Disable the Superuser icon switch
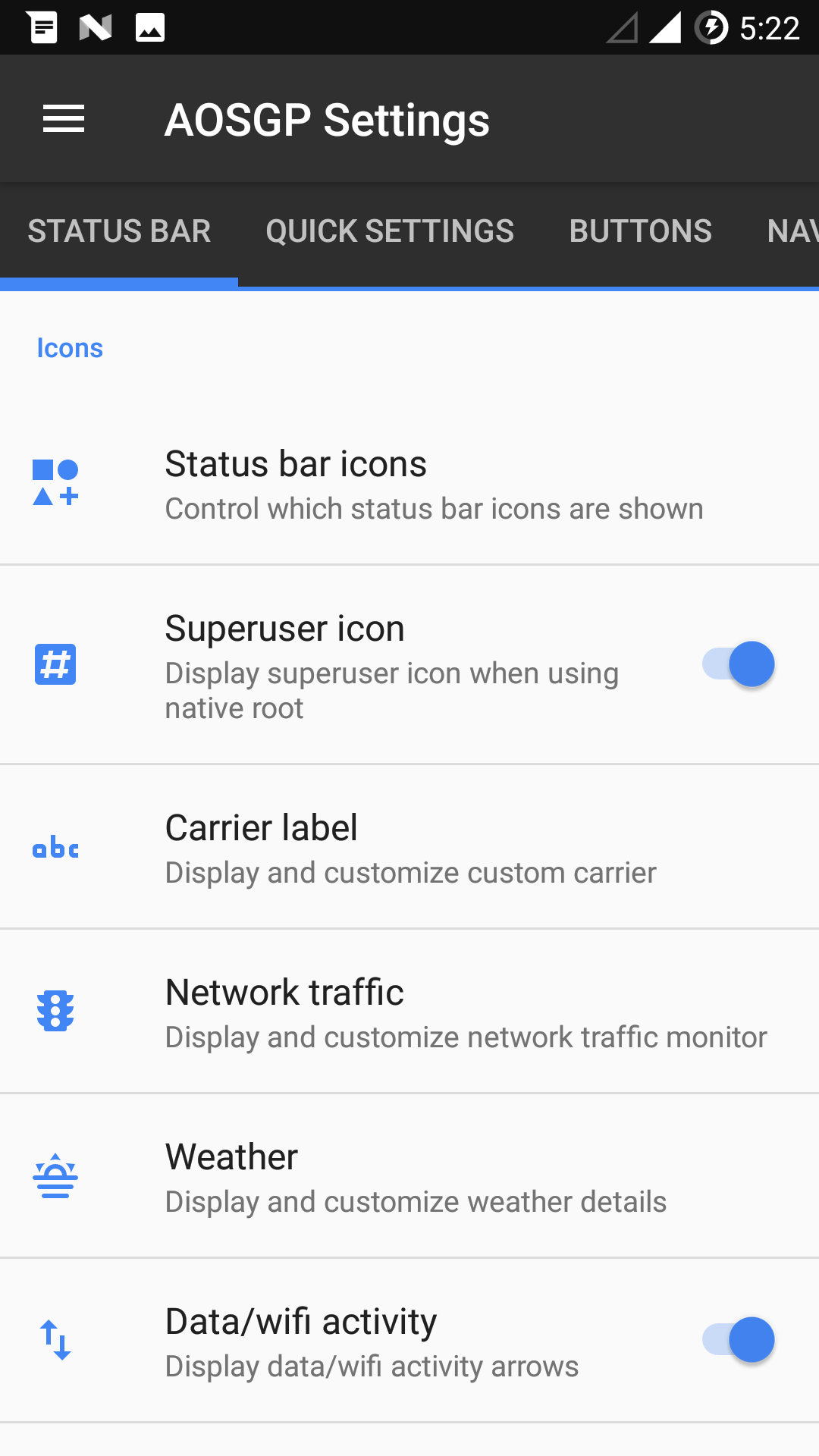The height and width of the screenshot is (1456, 819). (738, 664)
